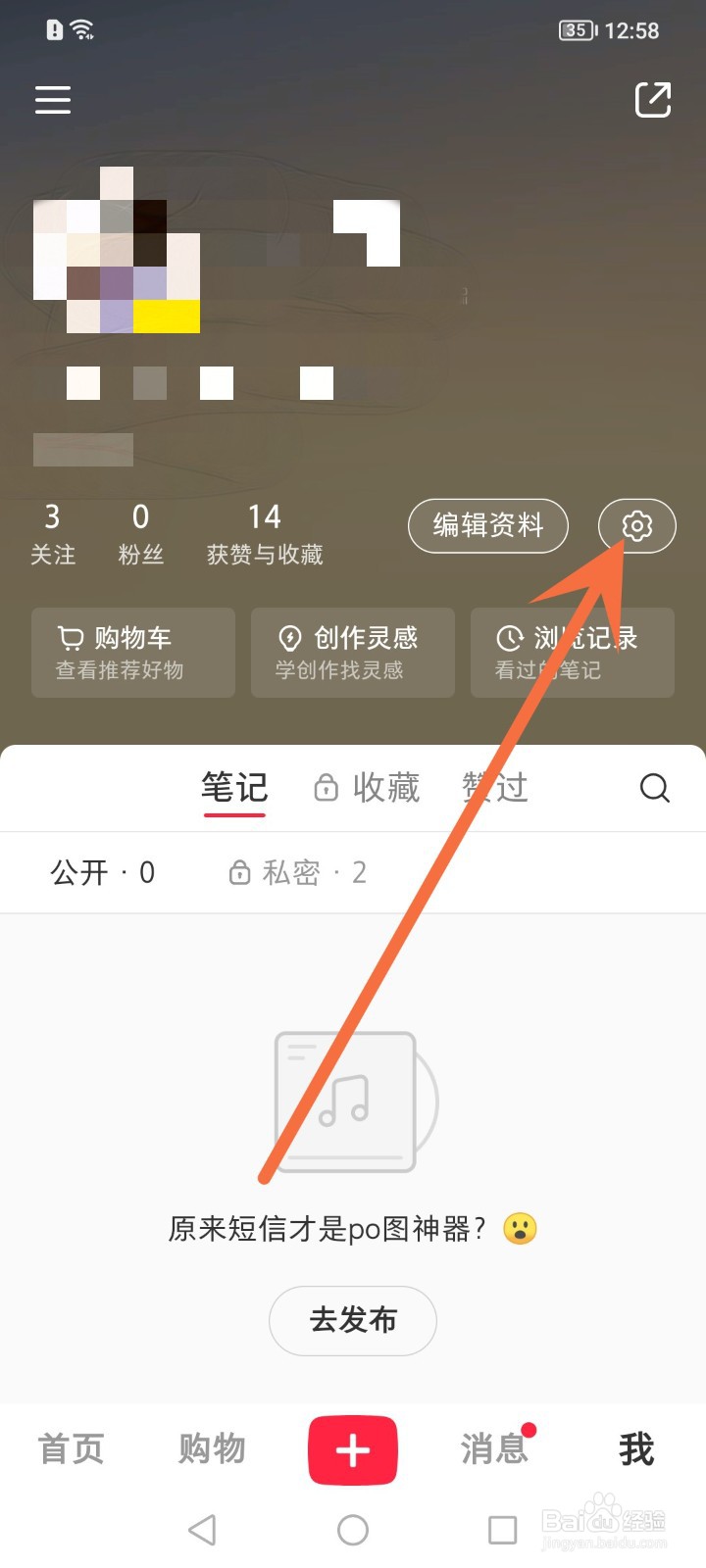
Task: Open 浏览记录 browsing history
Action: (572, 652)
